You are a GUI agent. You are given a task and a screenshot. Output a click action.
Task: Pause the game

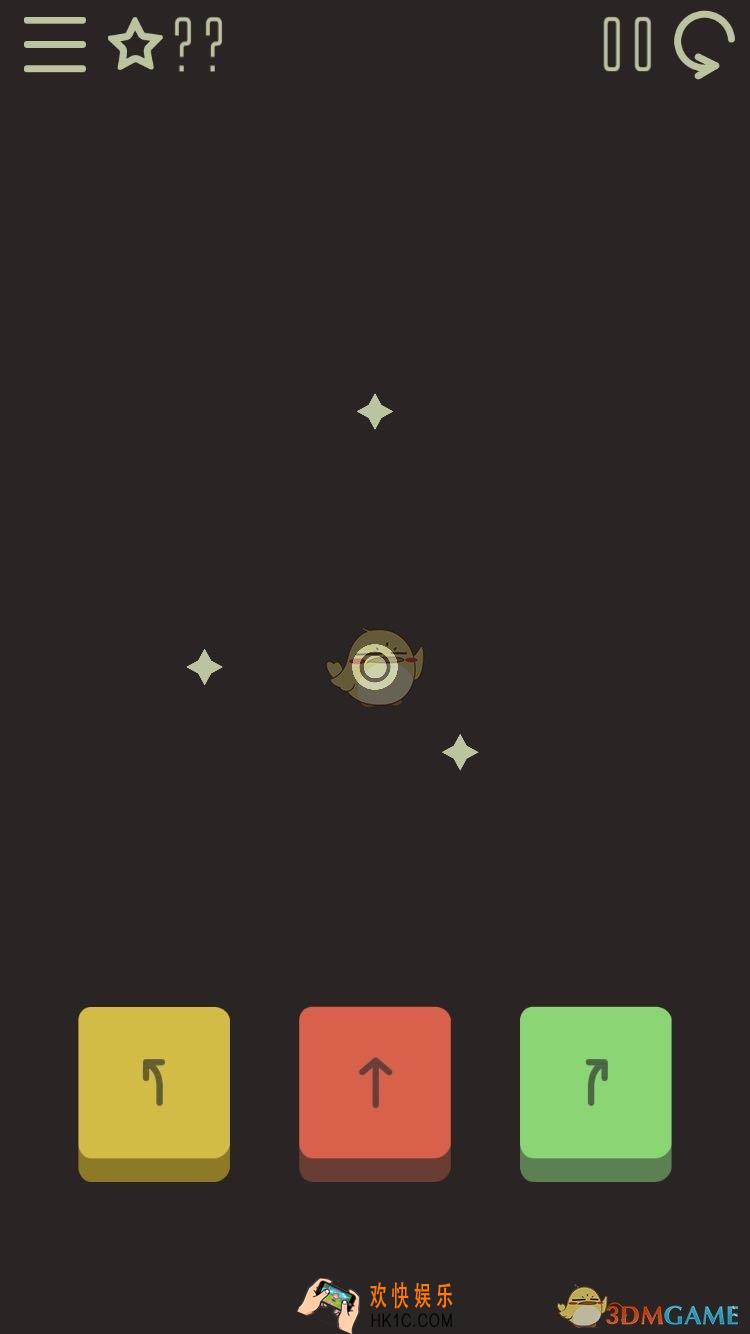pyautogui.click(x=627, y=45)
